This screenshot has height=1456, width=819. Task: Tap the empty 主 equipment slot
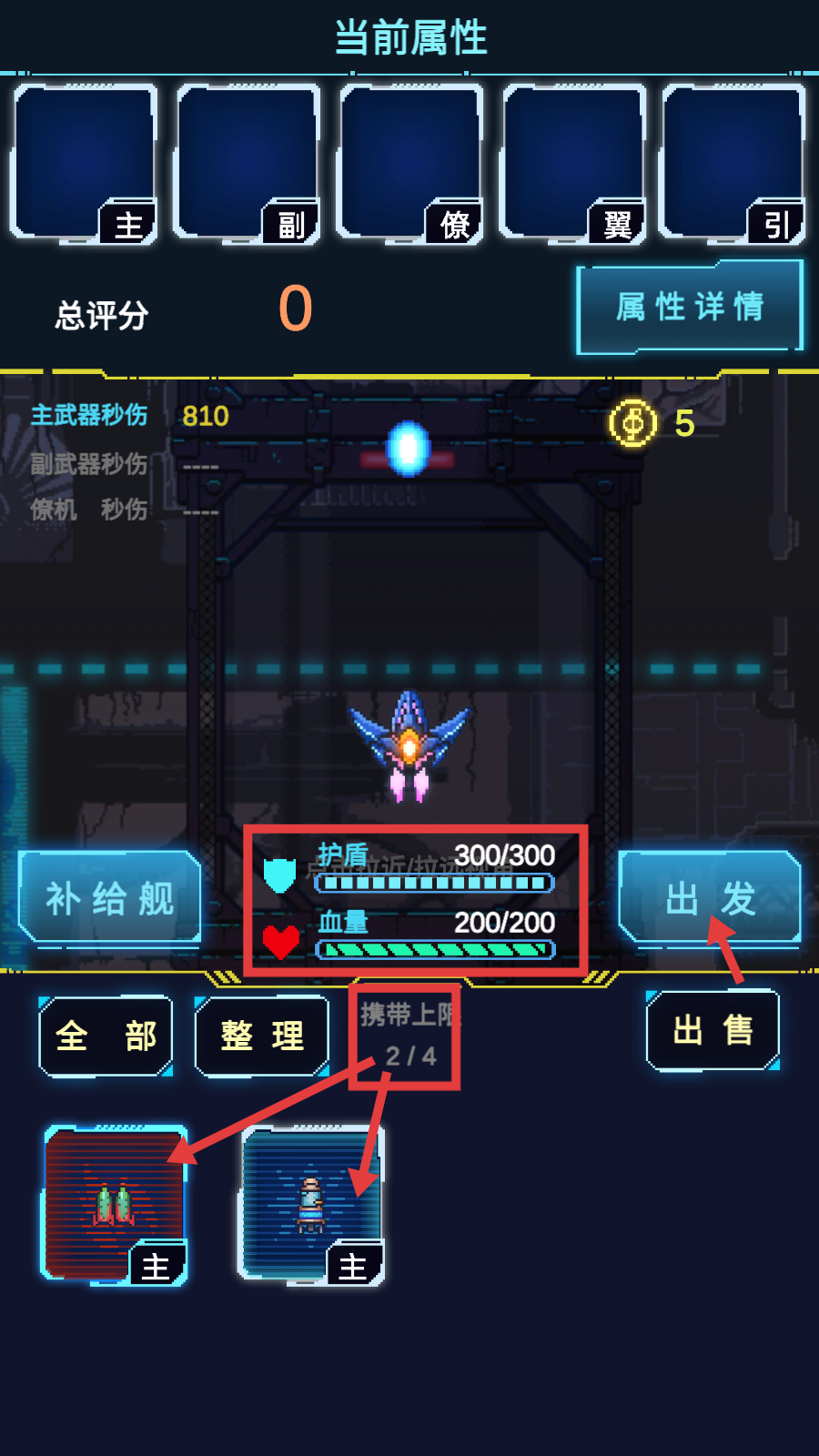84,164
